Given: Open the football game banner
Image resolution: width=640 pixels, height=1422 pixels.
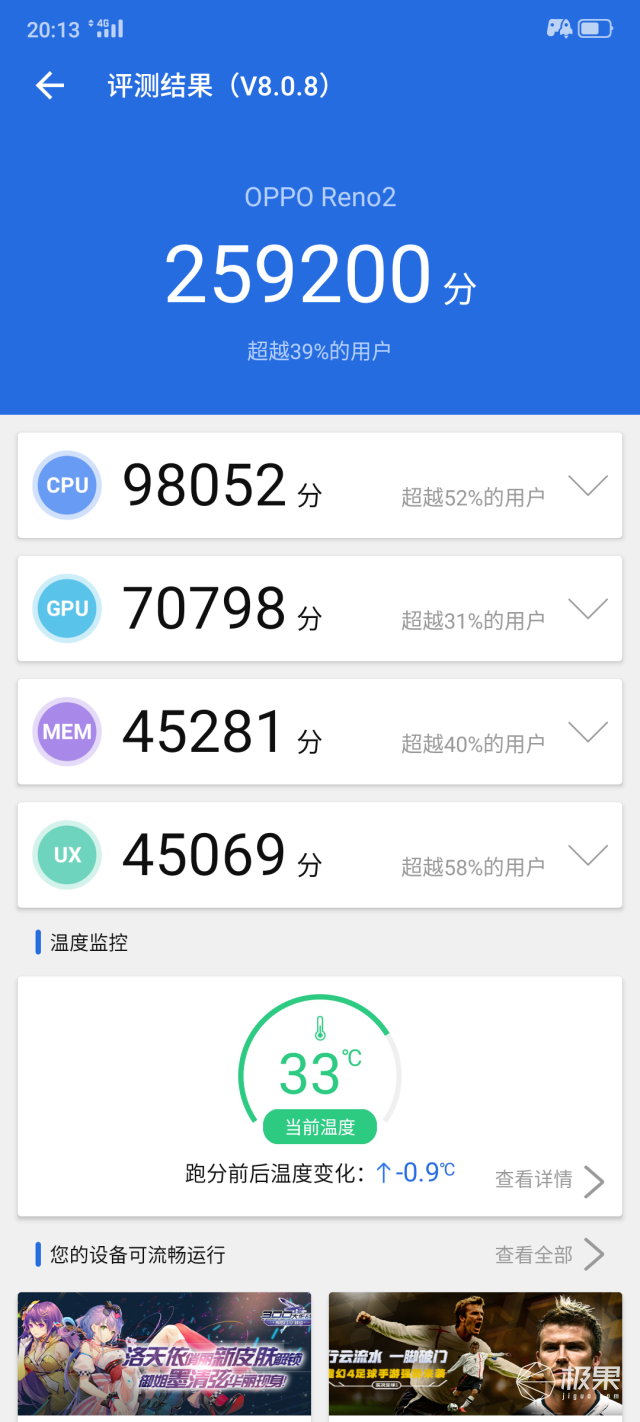Looking at the screenshot, I should 475,1355.
